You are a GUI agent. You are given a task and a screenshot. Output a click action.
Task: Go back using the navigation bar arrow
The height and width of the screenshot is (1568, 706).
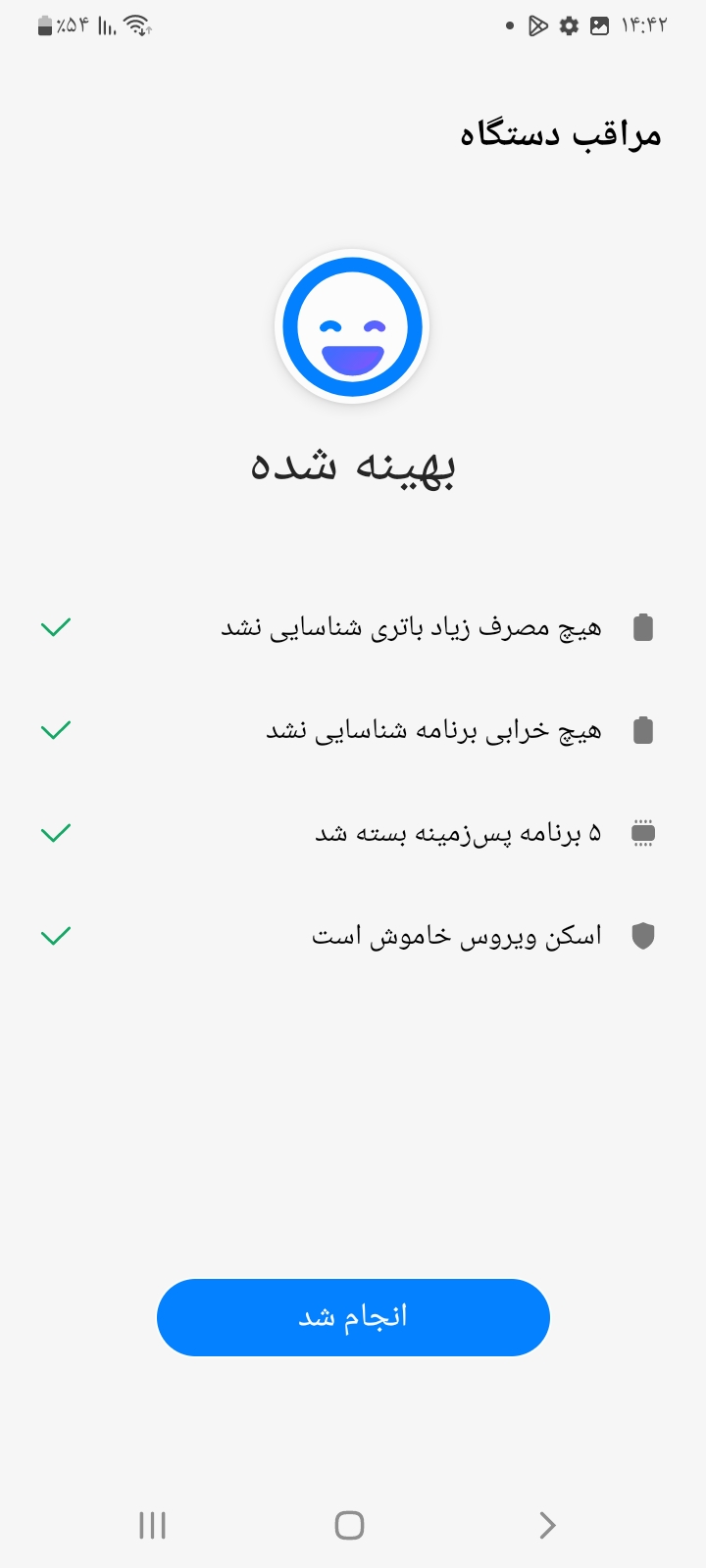[x=547, y=1525]
